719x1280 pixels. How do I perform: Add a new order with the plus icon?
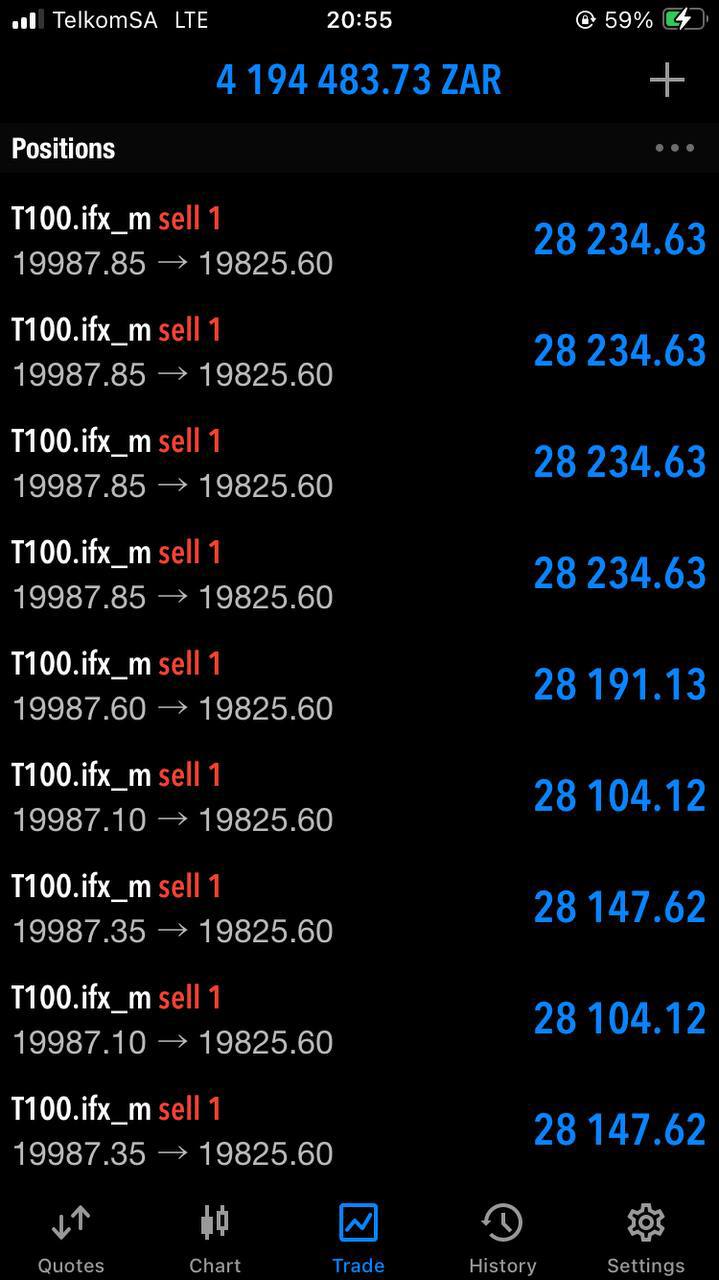(667, 80)
